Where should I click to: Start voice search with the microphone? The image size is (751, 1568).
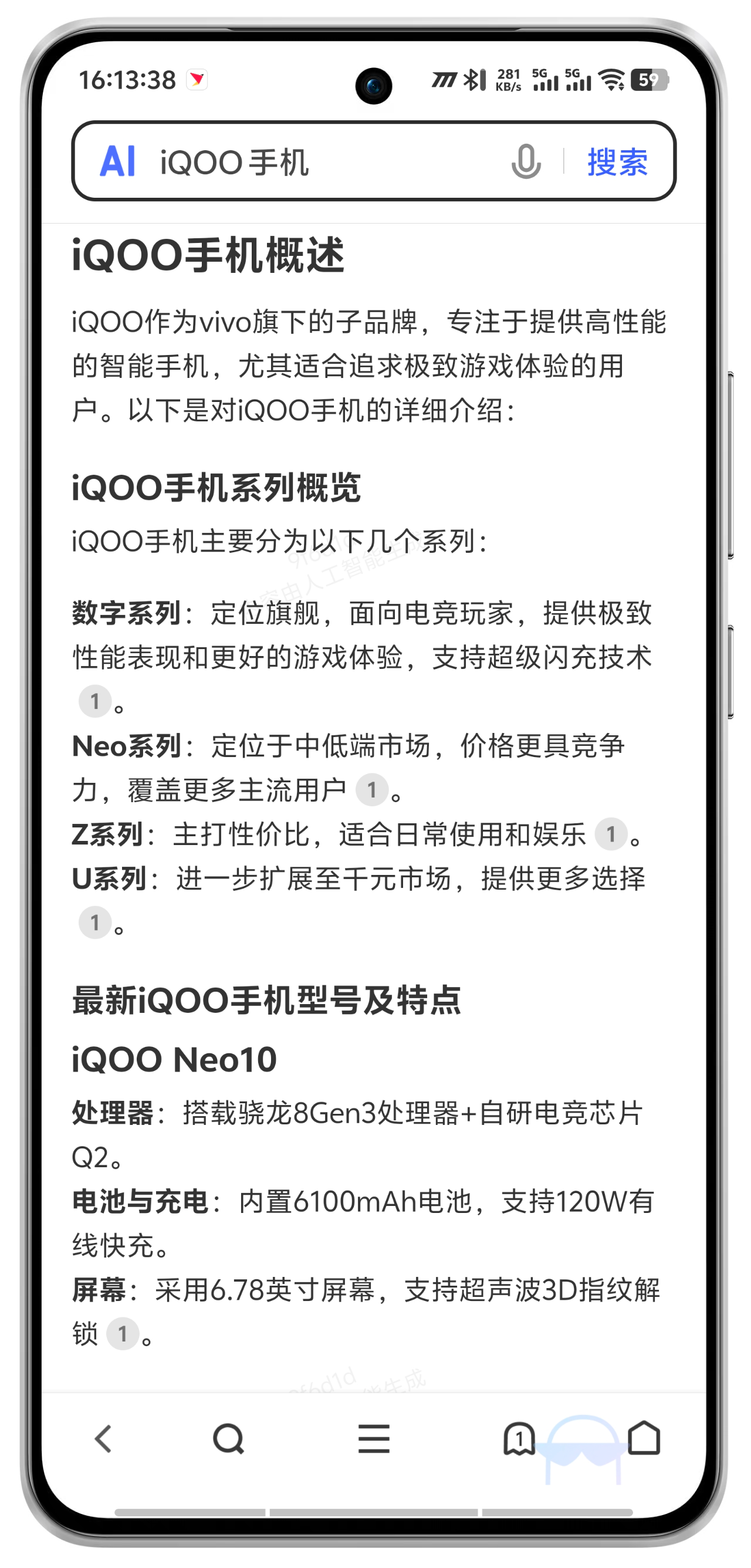(x=526, y=162)
